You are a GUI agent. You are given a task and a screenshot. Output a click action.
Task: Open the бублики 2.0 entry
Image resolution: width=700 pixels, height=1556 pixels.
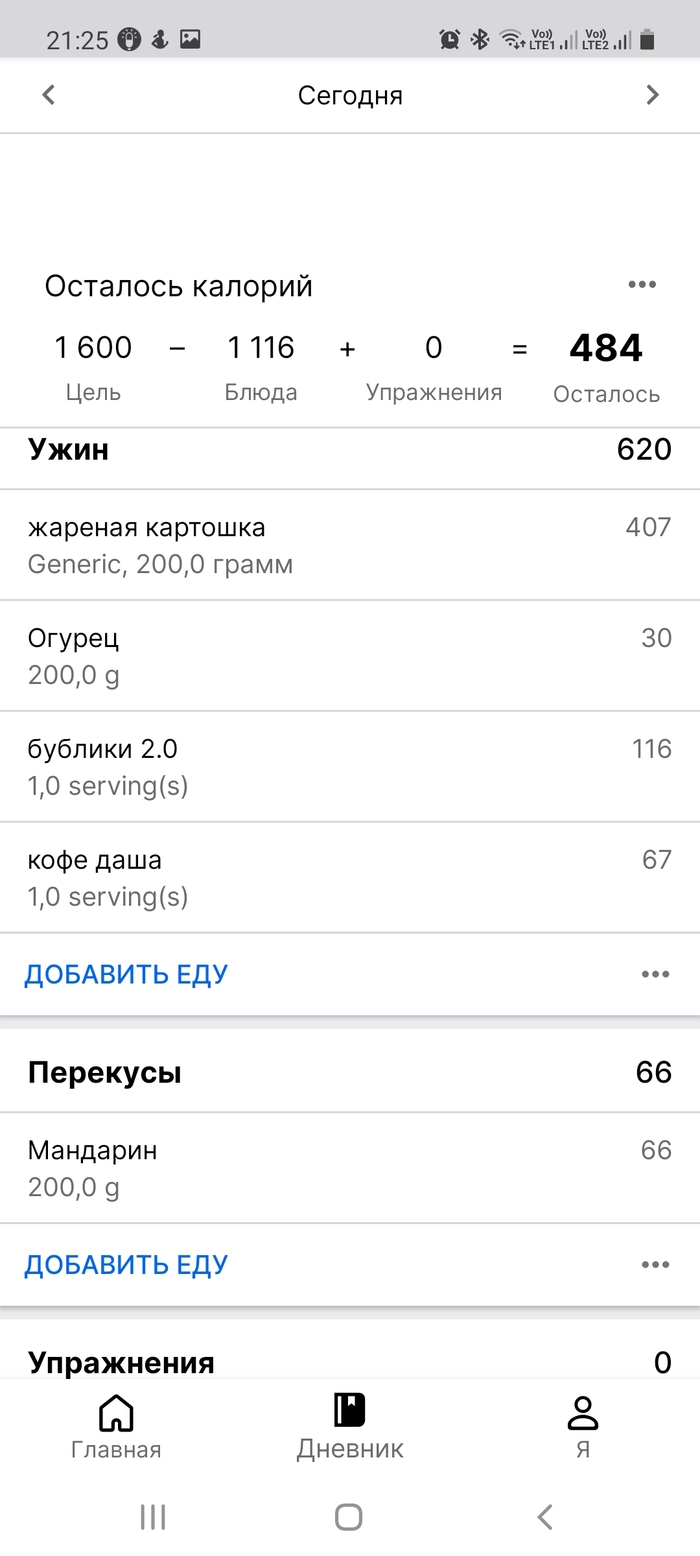point(349,767)
